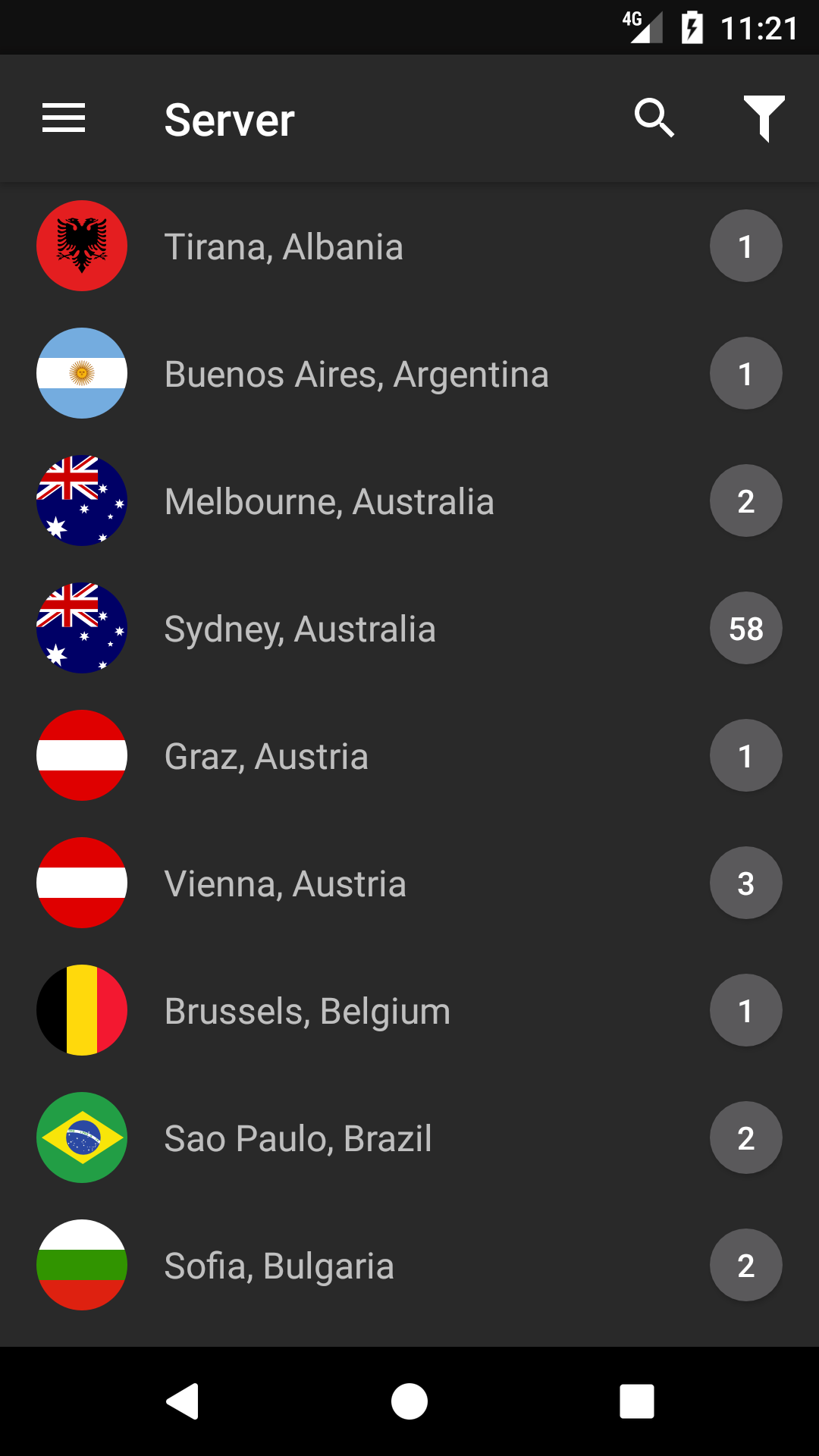Return to the home screen

pyautogui.click(x=409, y=1401)
